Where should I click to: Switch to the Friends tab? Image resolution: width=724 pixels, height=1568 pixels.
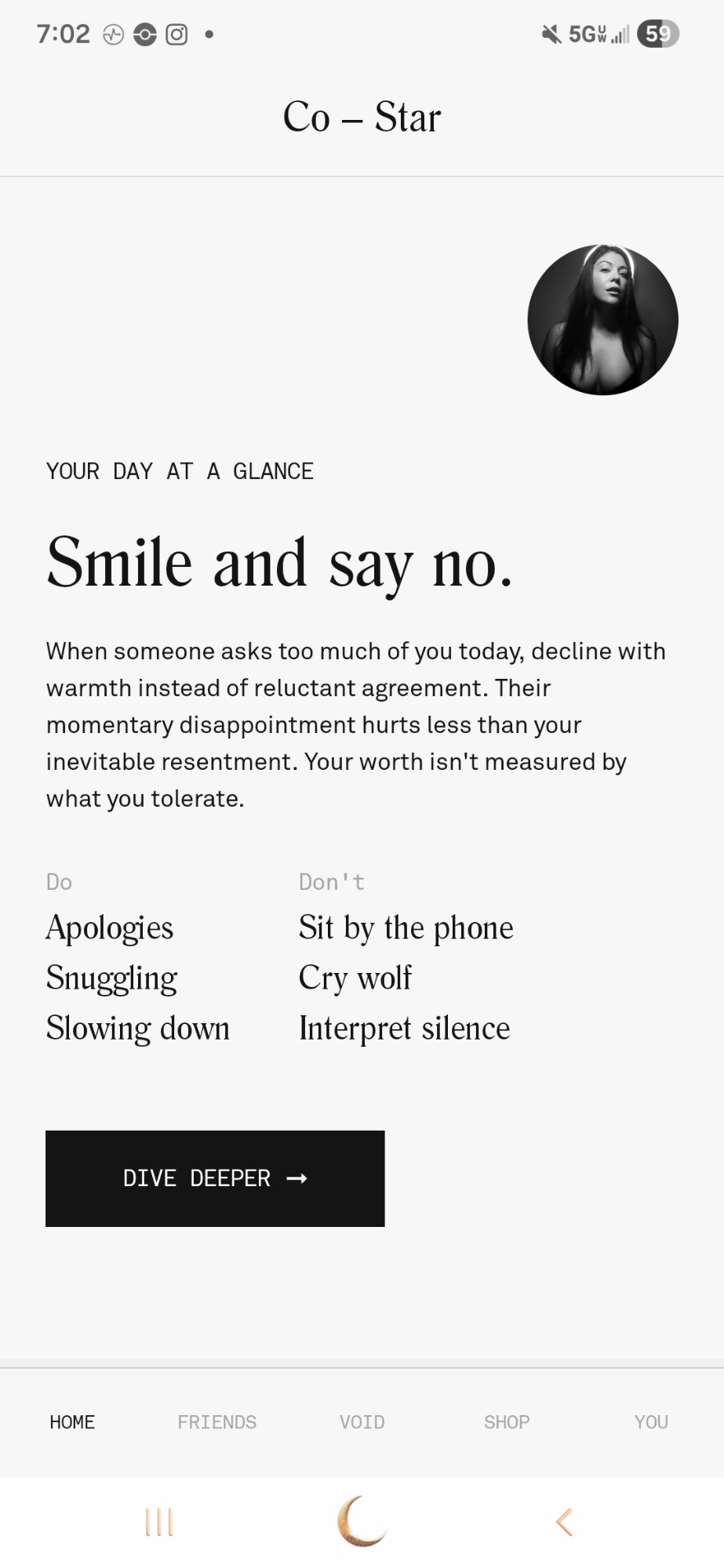tap(216, 1422)
